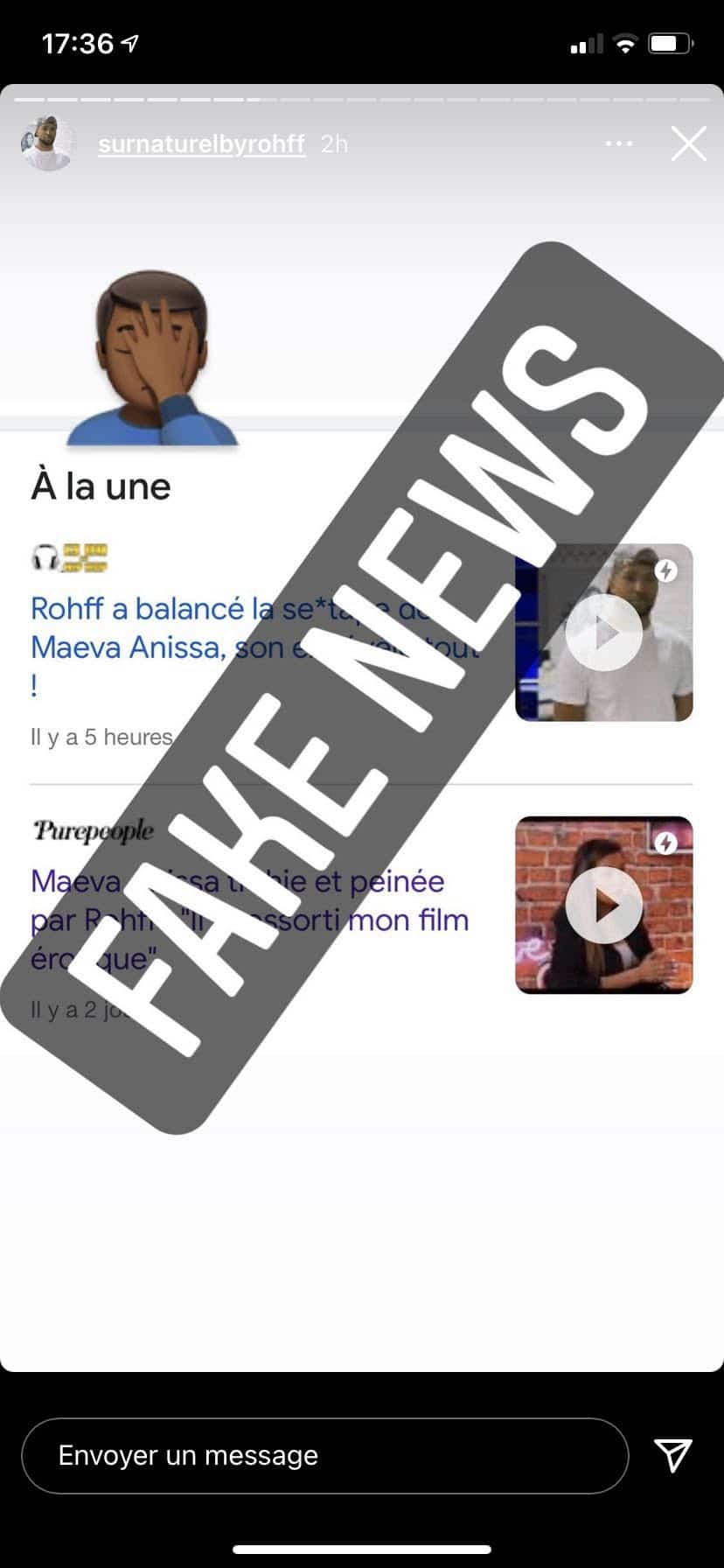The height and width of the screenshot is (1568, 724).
Task: Open the three-dot story options
Action: pyautogui.click(x=619, y=143)
